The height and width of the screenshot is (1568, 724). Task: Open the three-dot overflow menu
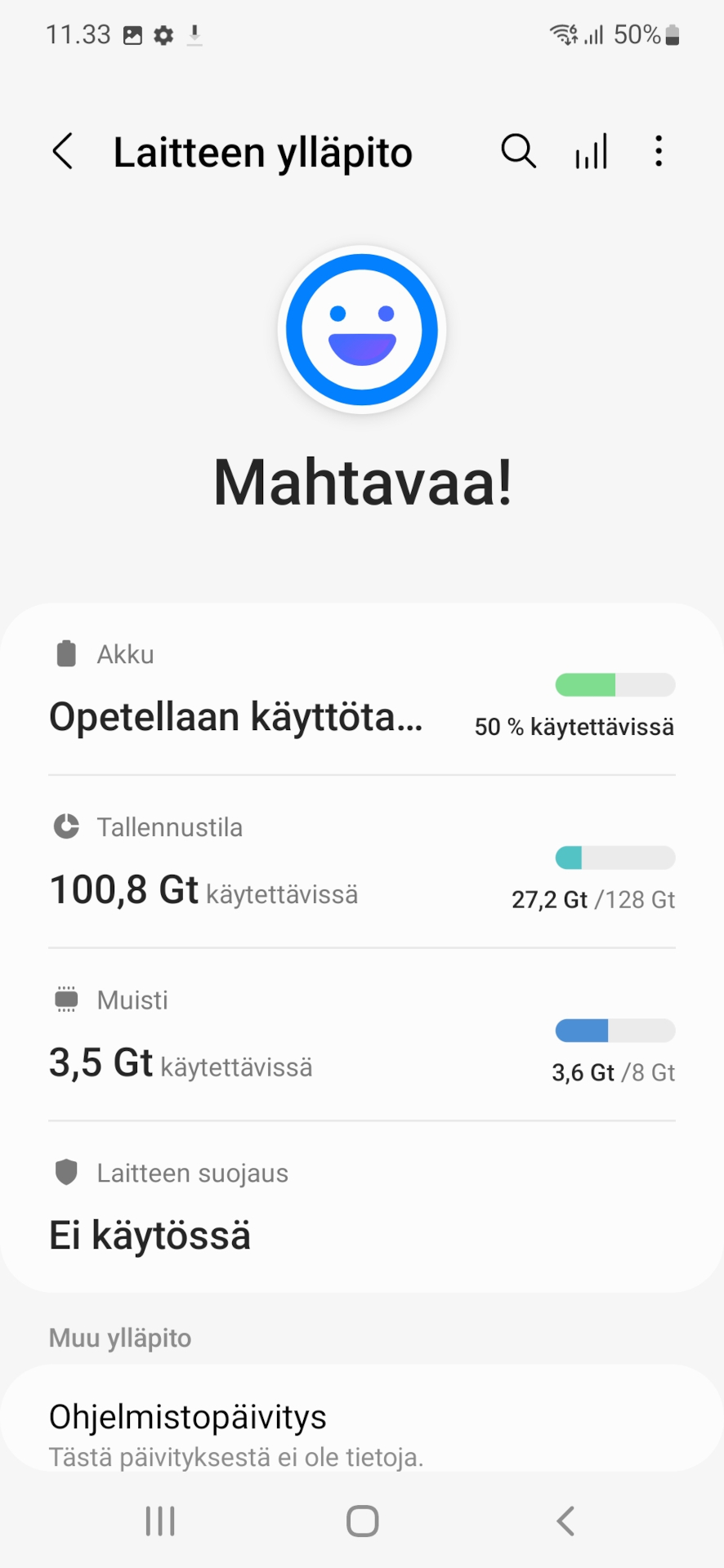pyautogui.click(x=659, y=151)
